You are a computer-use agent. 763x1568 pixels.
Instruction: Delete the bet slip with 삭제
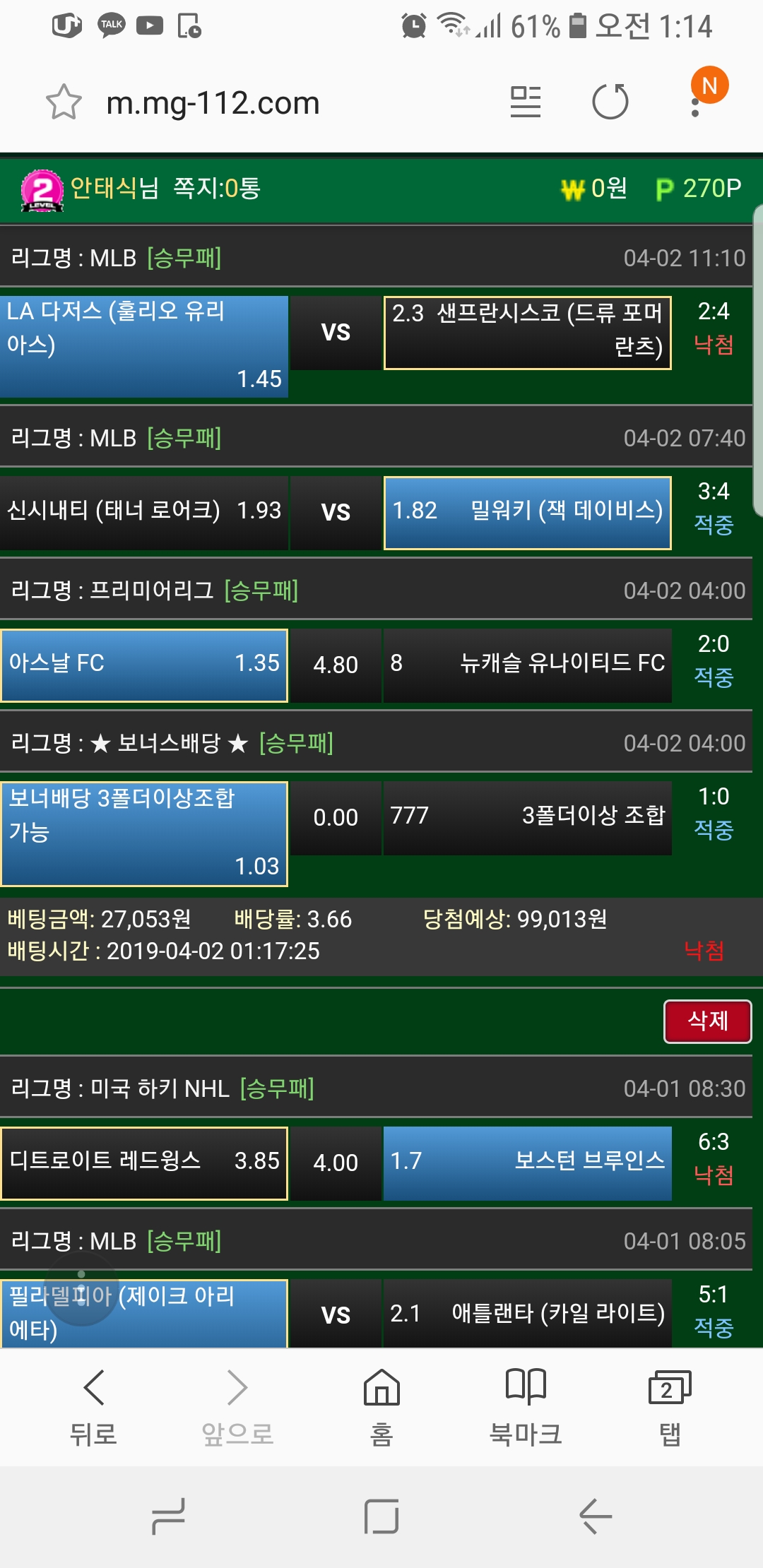pyautogui.click(x=707, y=1021)
